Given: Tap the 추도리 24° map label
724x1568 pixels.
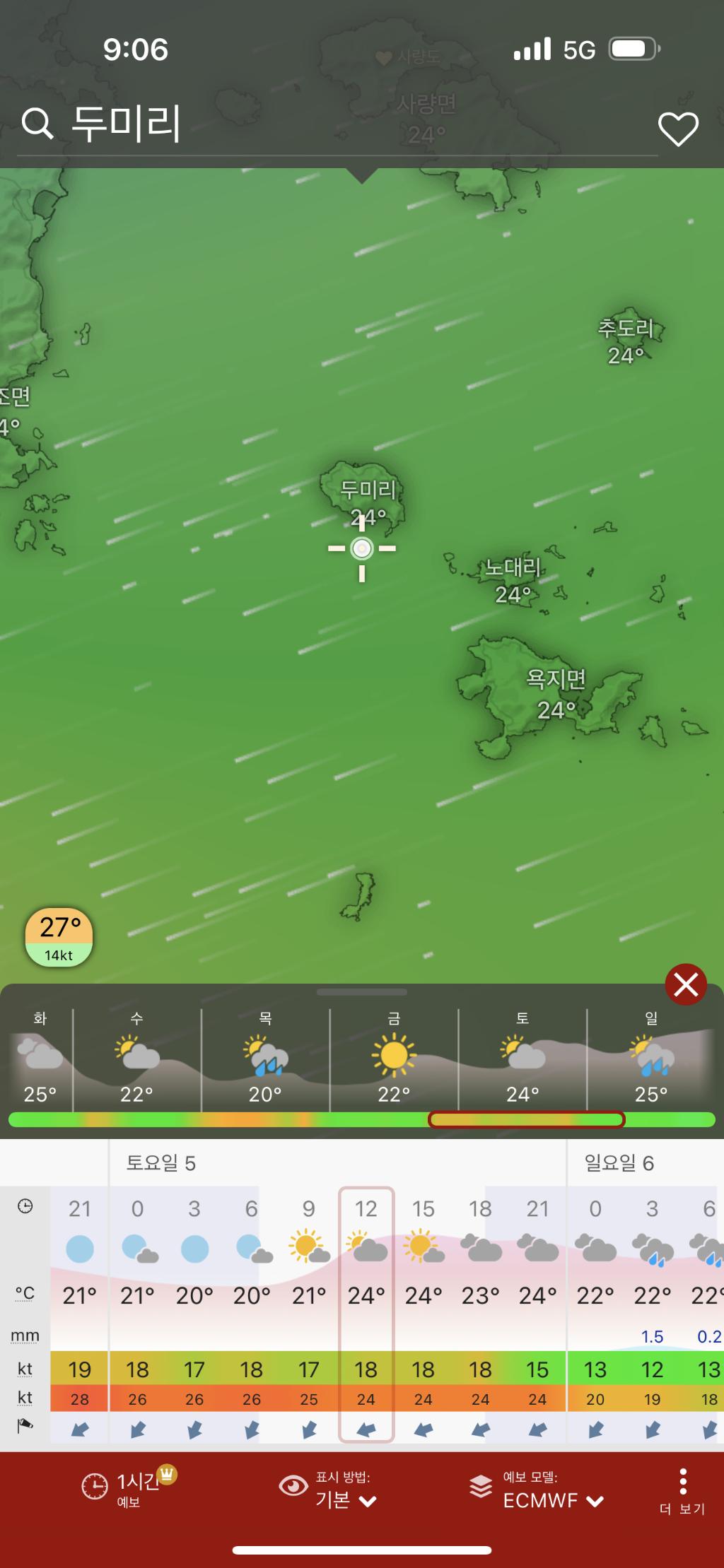Looking at the screenshot, I should pyautogui.click(x=626, y=341).
